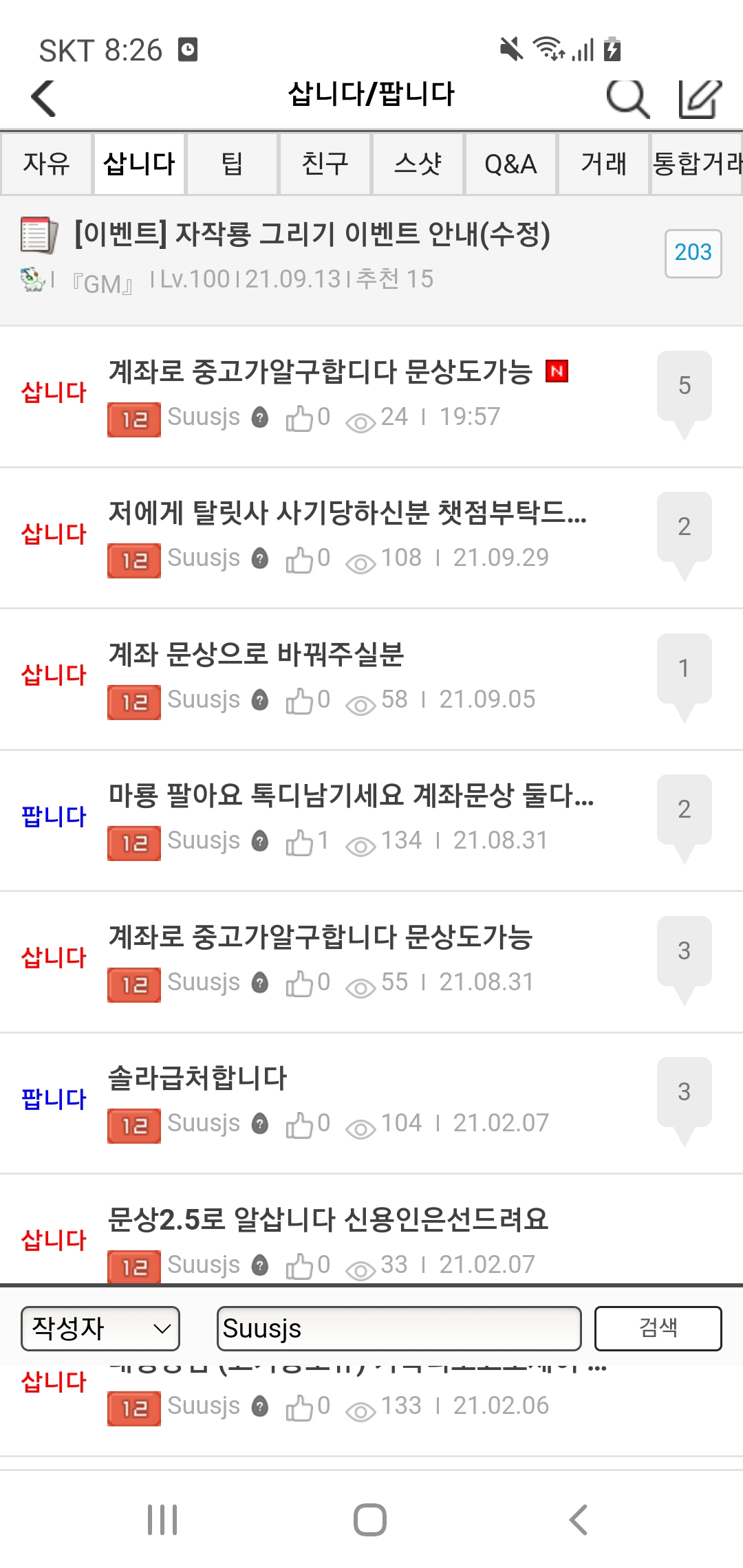Select the 거래 tab
This screenshot has height=1568, width=743.
(603, 164)
